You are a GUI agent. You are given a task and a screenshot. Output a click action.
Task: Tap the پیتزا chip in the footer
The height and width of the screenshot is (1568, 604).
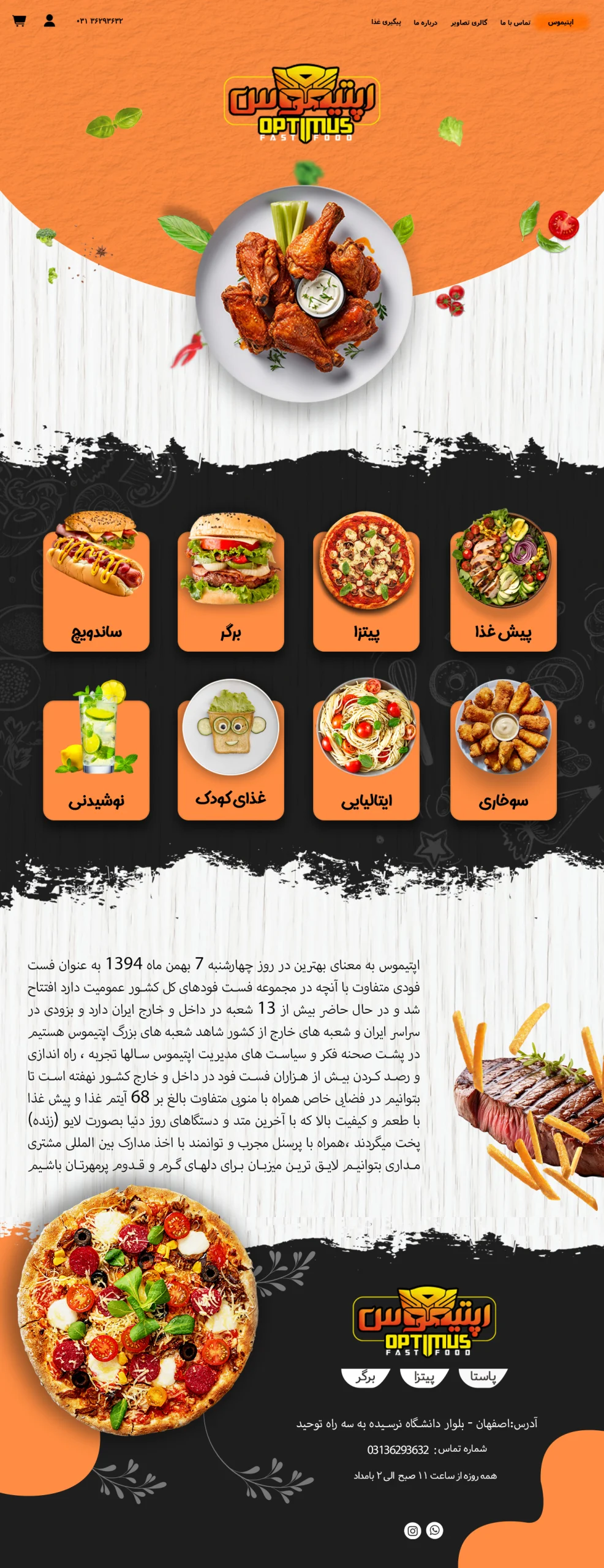[424, 1377]
